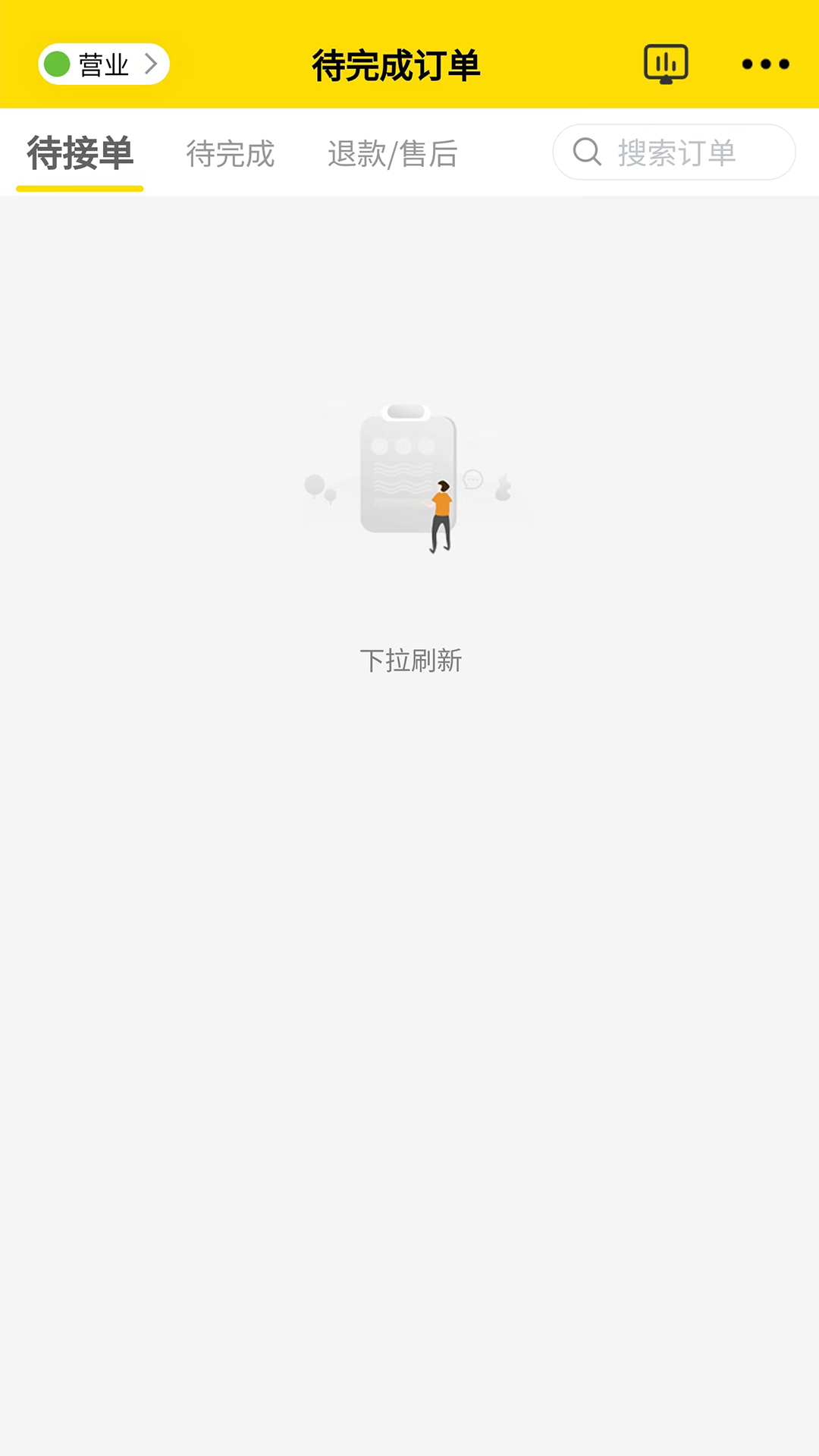
Task: Toggle store status from 营业 to closed
Action: 102,64
